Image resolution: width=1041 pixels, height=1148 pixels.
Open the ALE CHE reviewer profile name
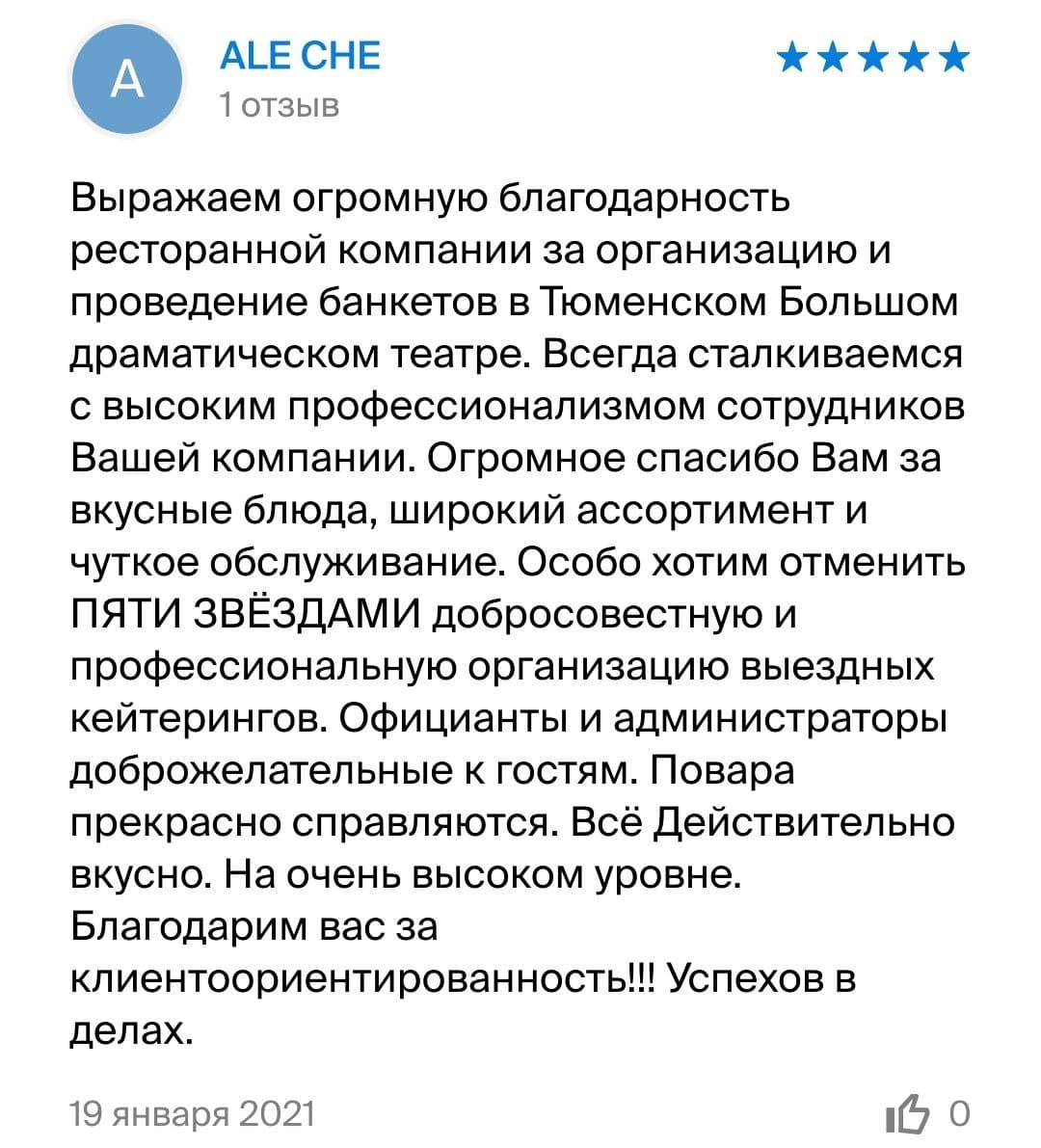pyautogui.click(x=300, y=56)
